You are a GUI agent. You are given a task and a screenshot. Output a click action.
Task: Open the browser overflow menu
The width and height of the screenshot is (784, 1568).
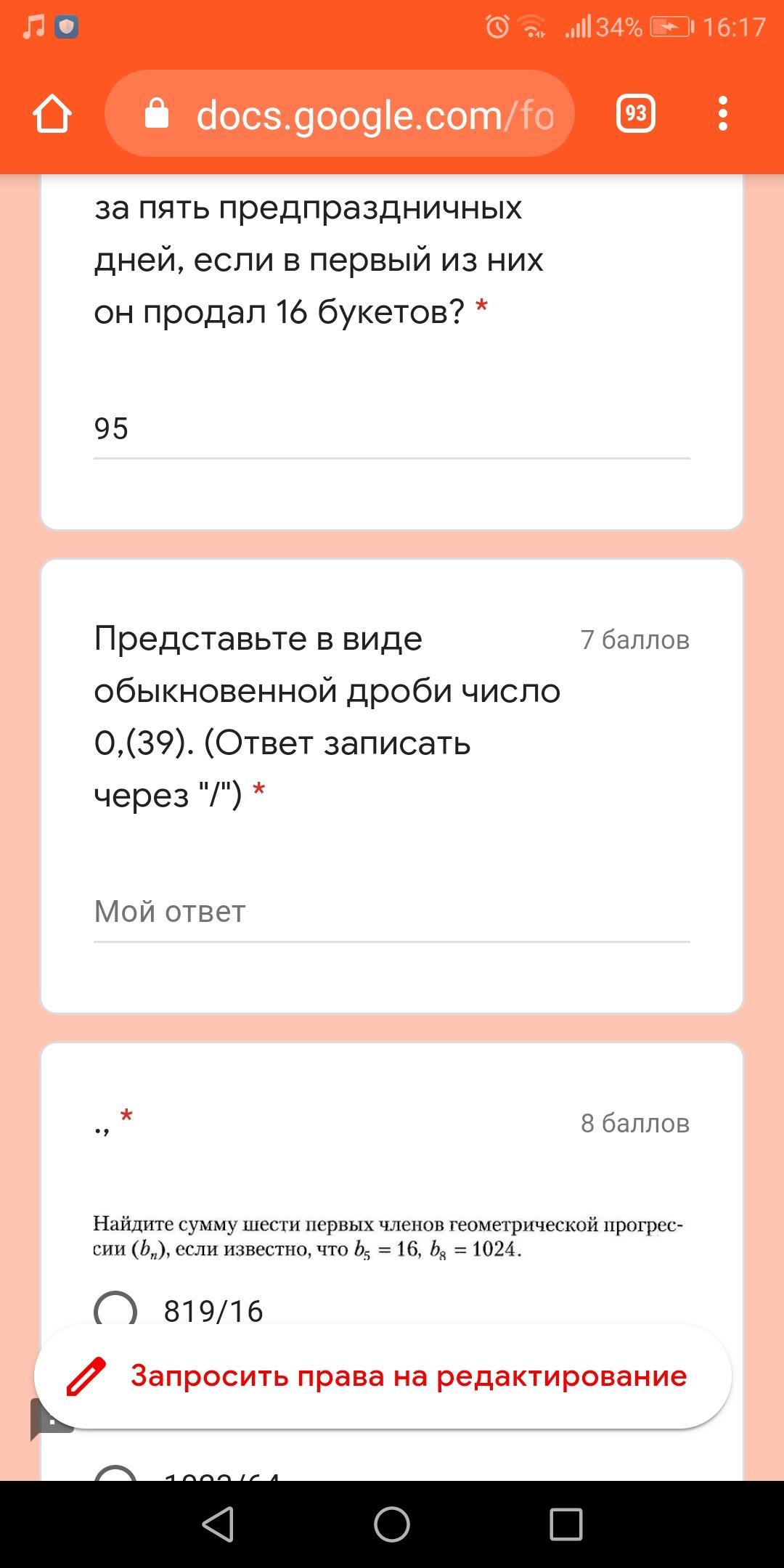point(722,113)
